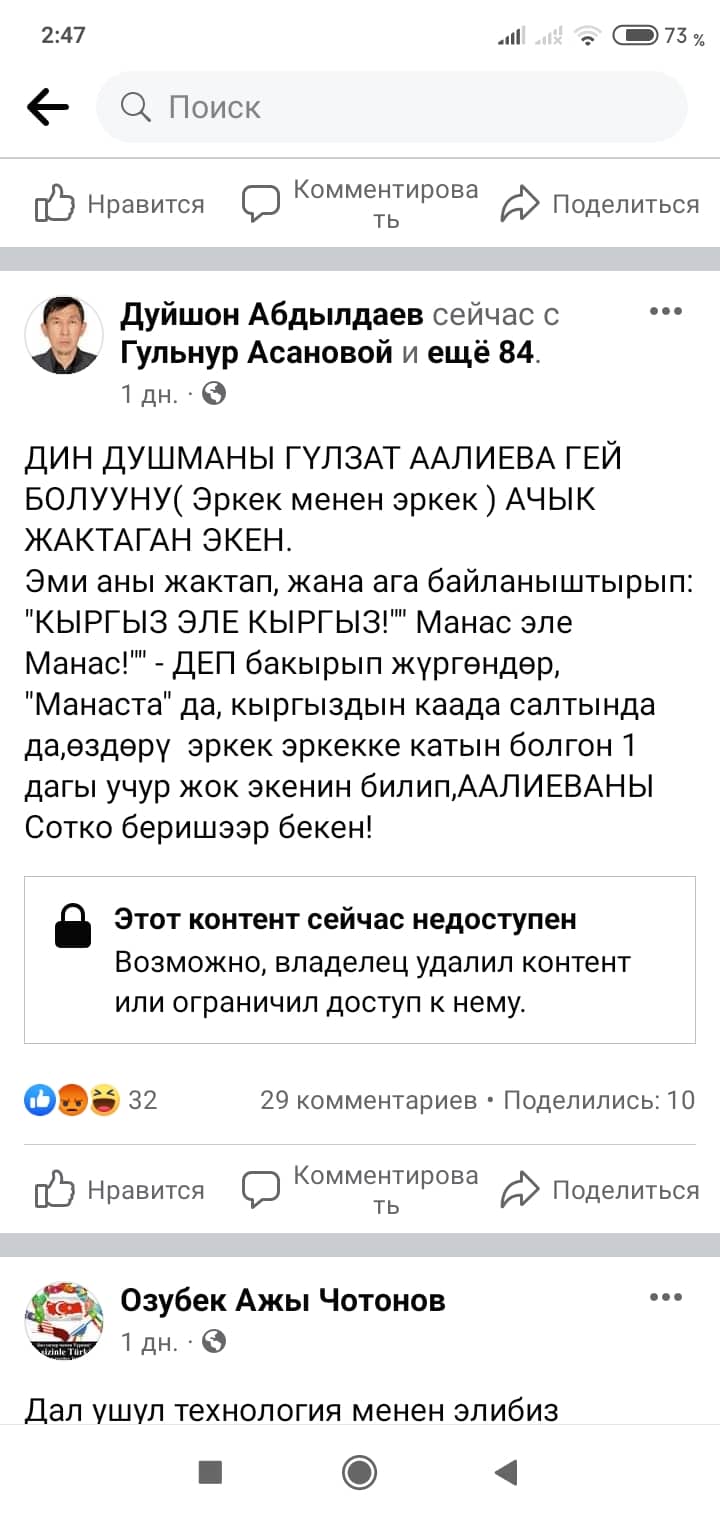Open Гульнур Асановой's tagged profile
Image resolution: width=720 pixels, height=1520 pixels.
tap(256, 352)
